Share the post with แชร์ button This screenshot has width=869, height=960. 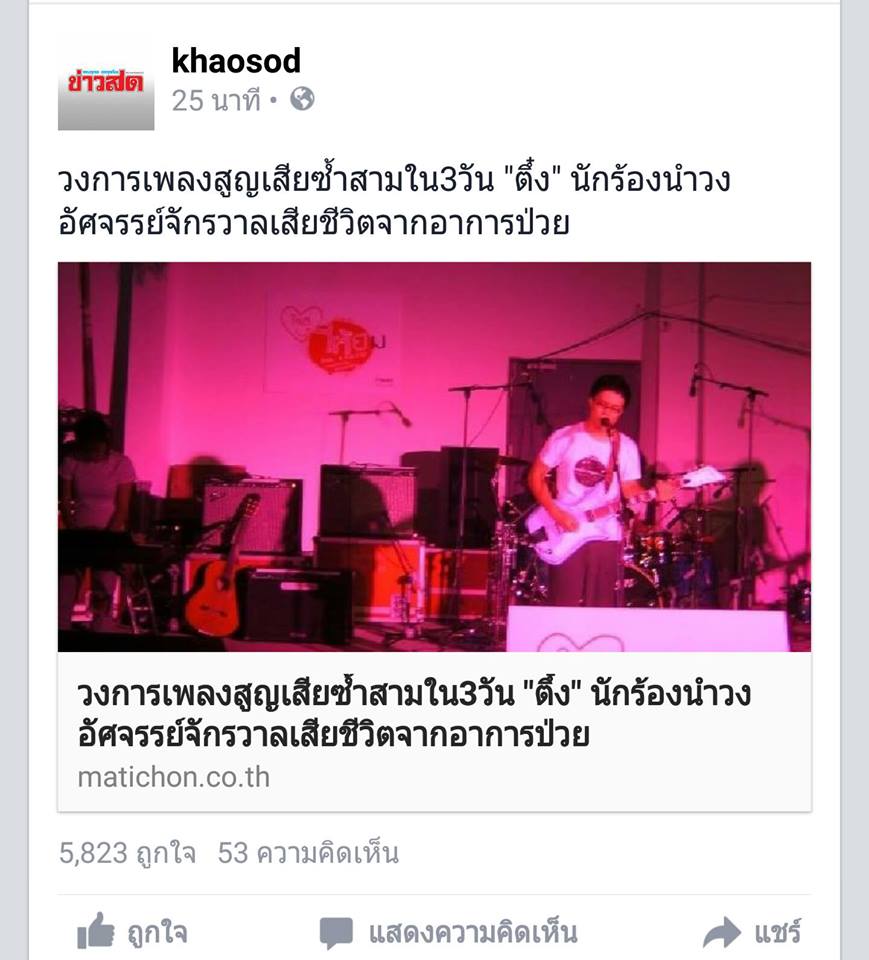tap(752, 934)
